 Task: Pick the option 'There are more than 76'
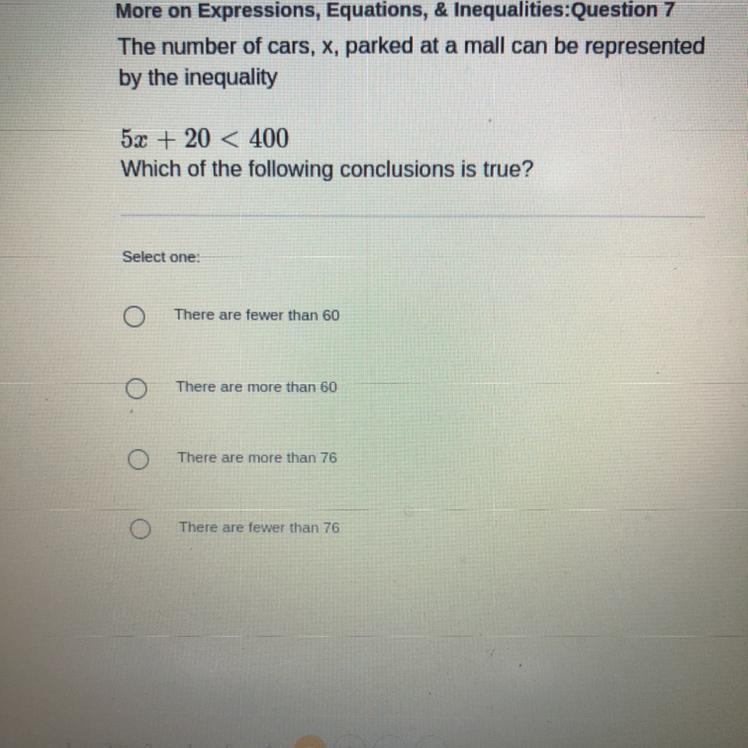coord(139,459)
